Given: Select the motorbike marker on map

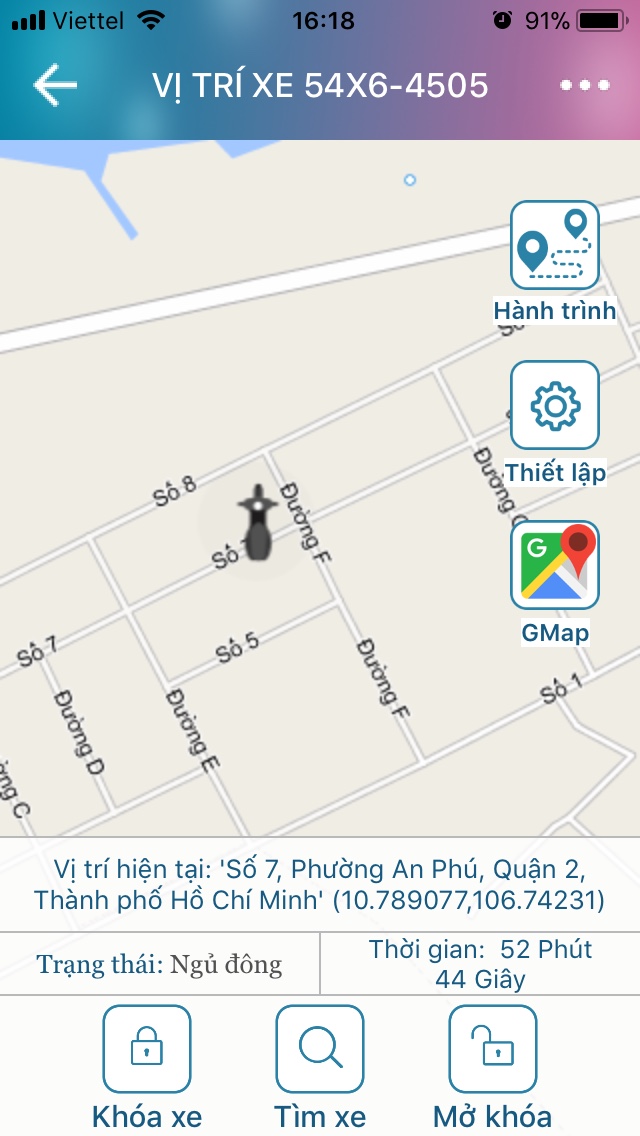Looking at the screenshot, I should [259, 523].
